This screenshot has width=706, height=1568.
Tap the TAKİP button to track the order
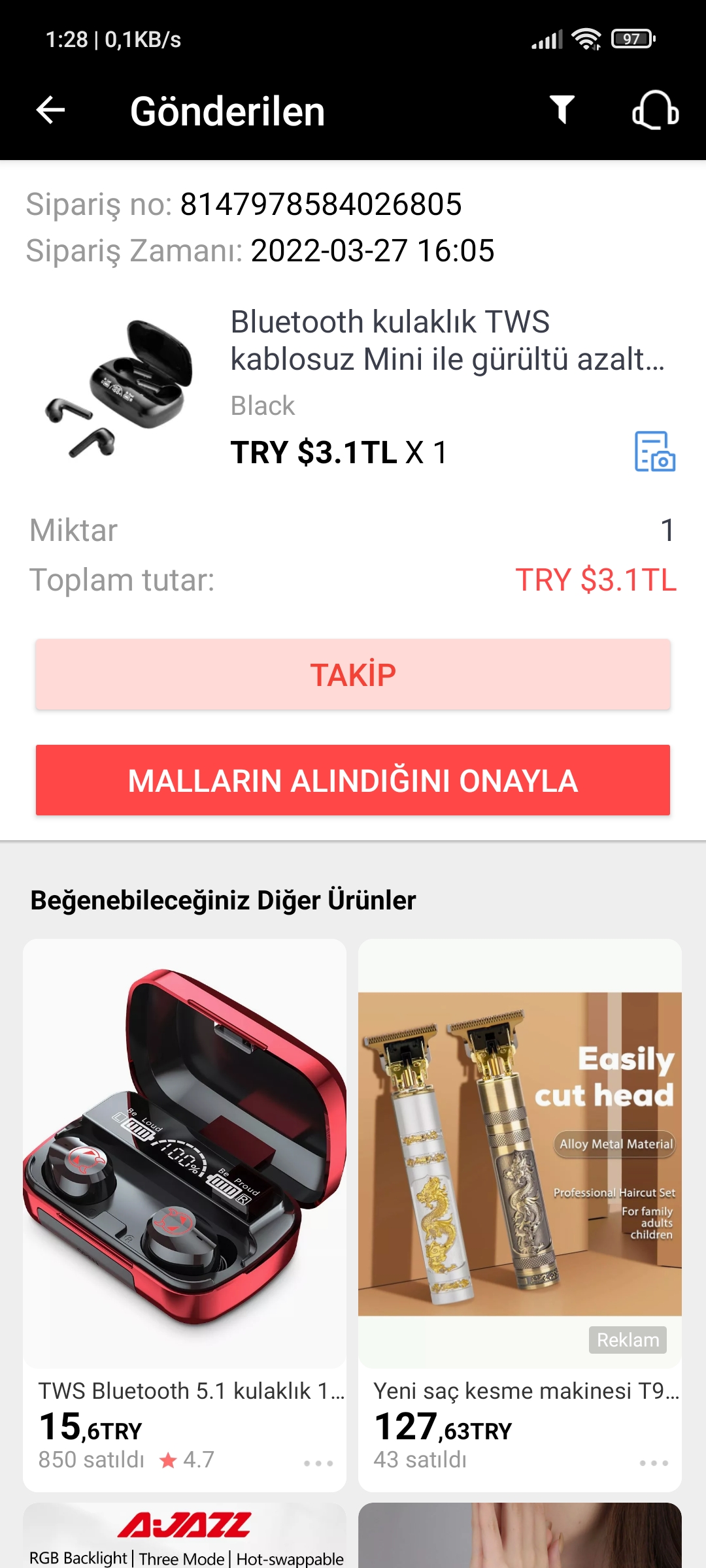point(353,674)
